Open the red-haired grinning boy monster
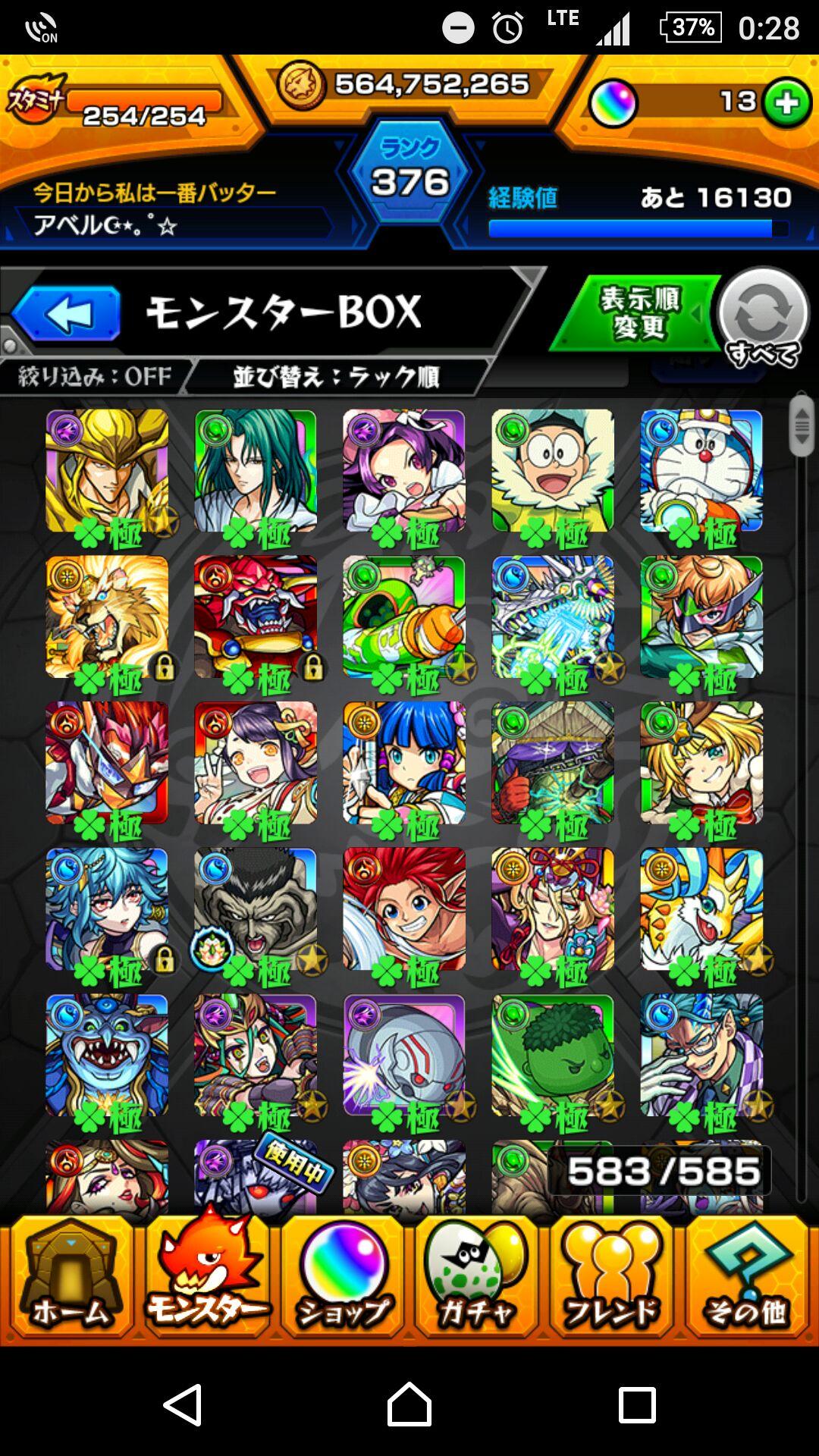Screen dimensions: 819x1456 [403, 908]
